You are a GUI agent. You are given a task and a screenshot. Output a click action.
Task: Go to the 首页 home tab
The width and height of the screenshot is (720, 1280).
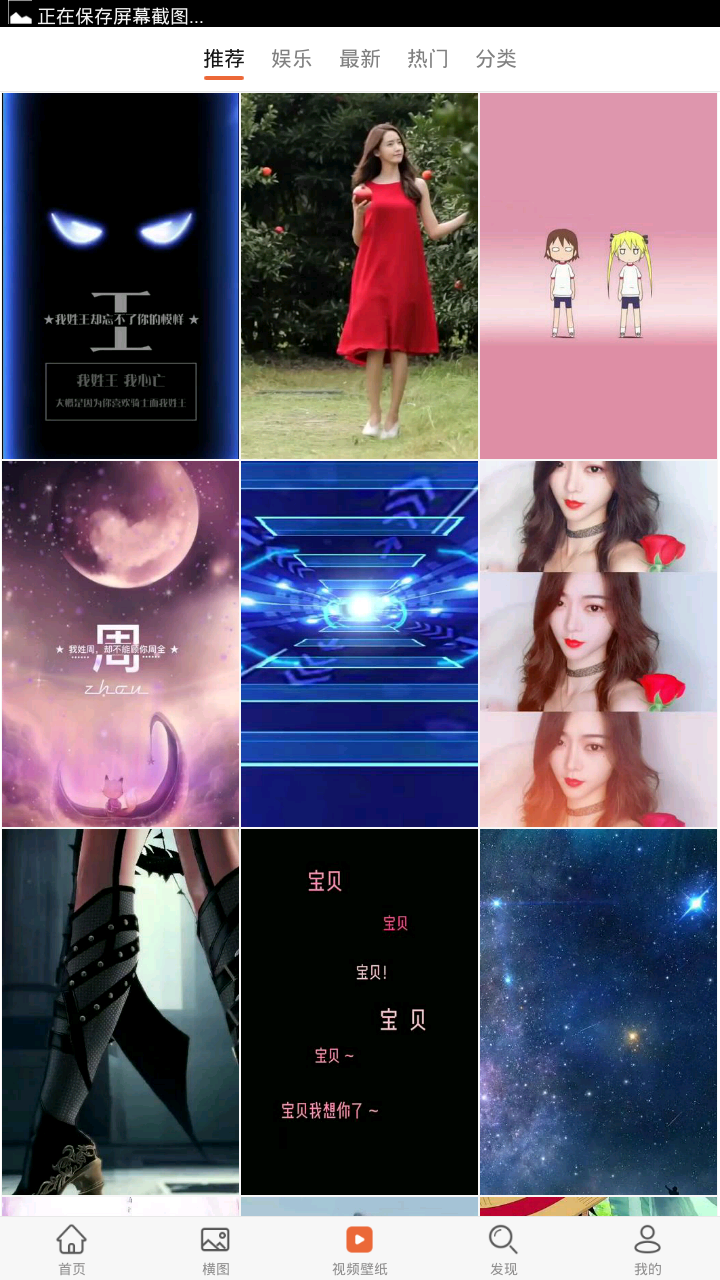click(x=72, y=1249)
